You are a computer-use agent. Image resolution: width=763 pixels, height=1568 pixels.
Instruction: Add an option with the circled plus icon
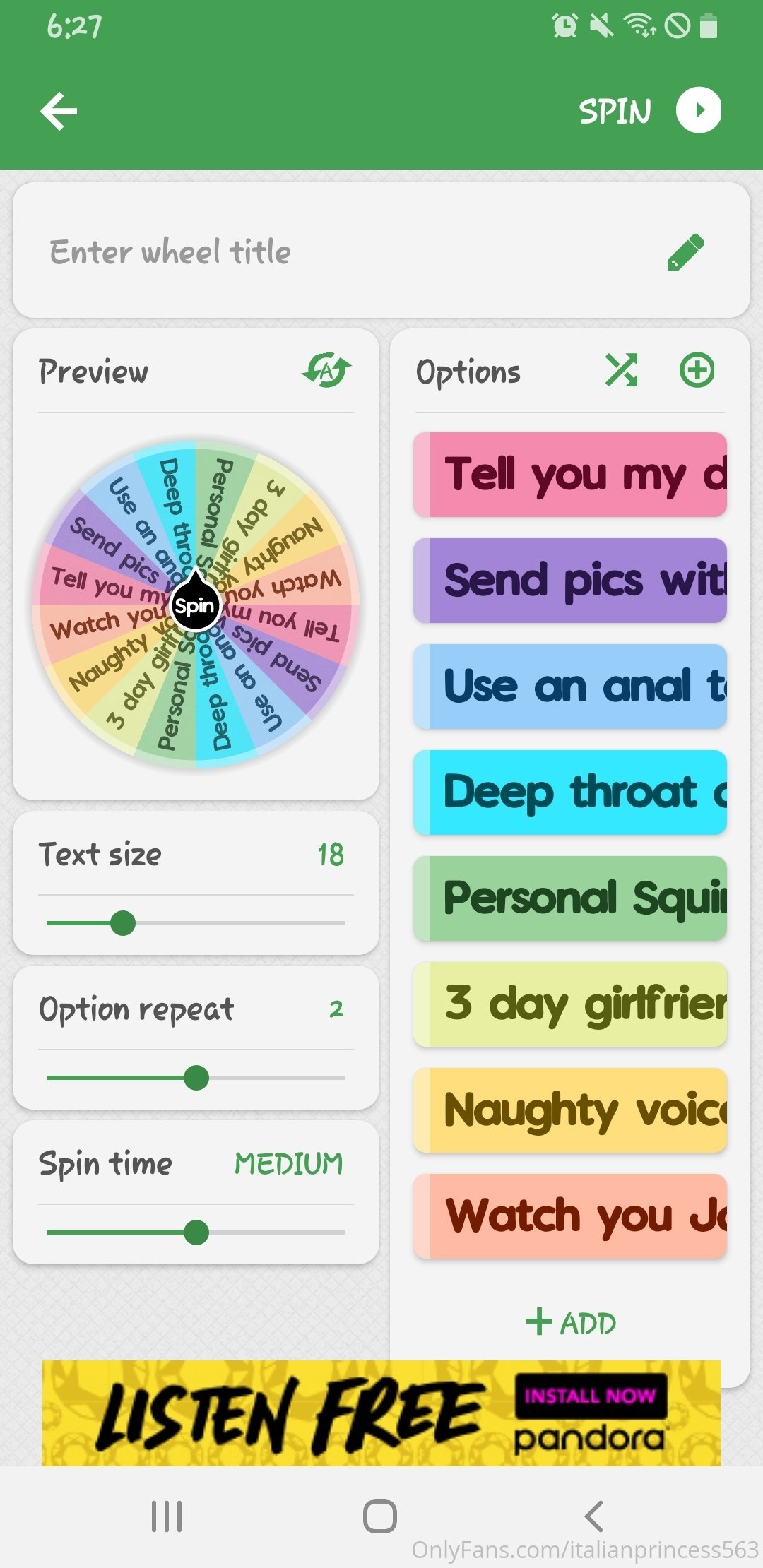coord(697,370)
